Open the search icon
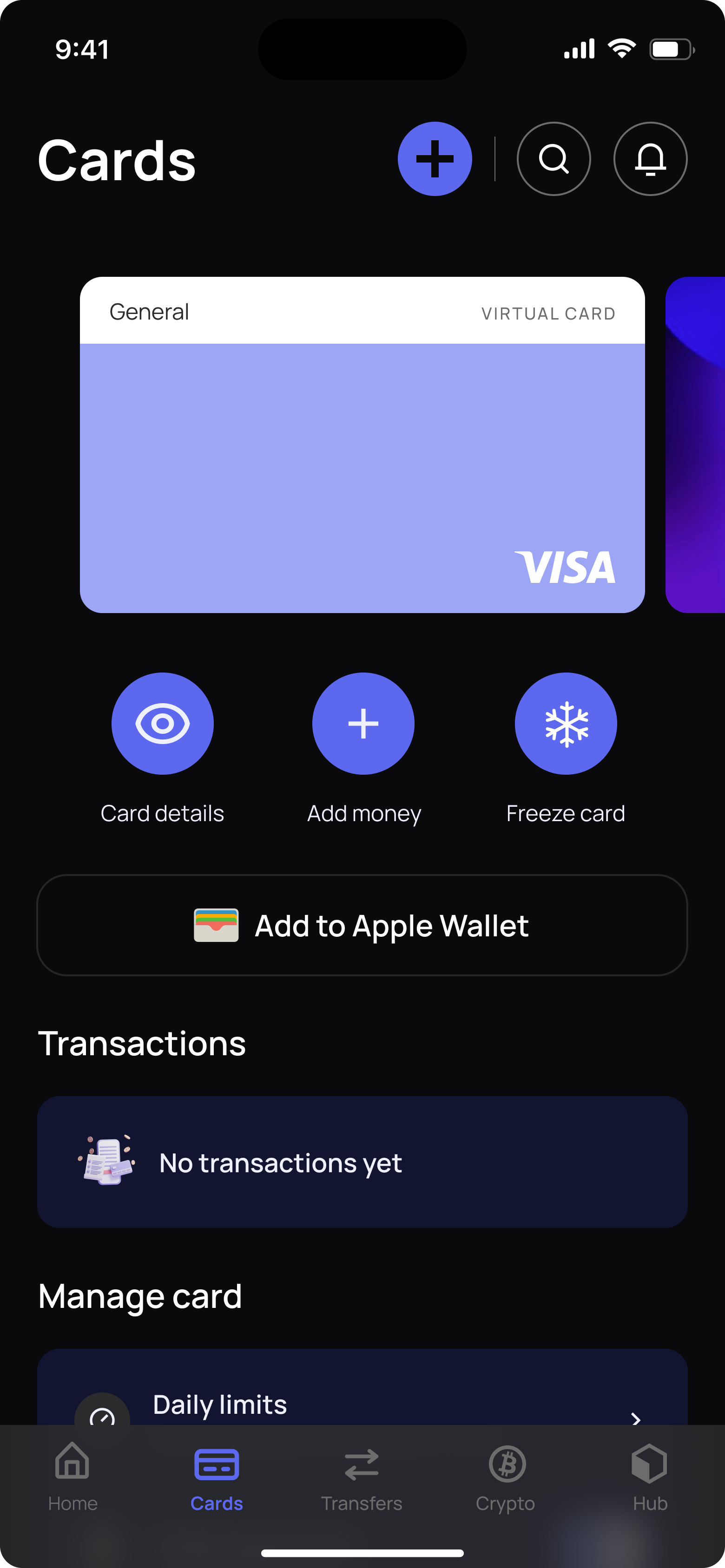This screenshot has height=1568, width=725. [553, 159]
